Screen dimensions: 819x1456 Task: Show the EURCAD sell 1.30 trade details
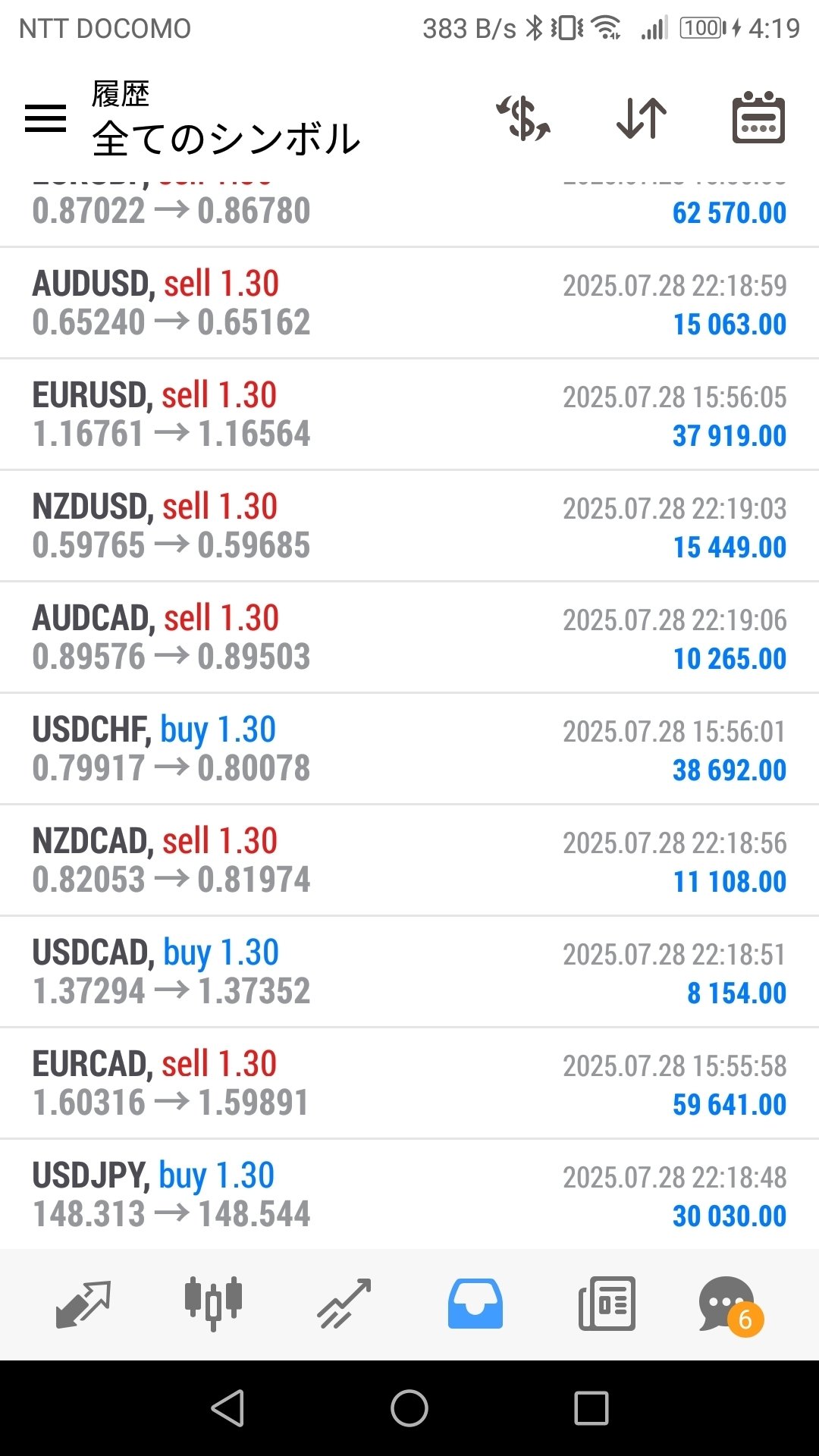(x=409, y=1084)
